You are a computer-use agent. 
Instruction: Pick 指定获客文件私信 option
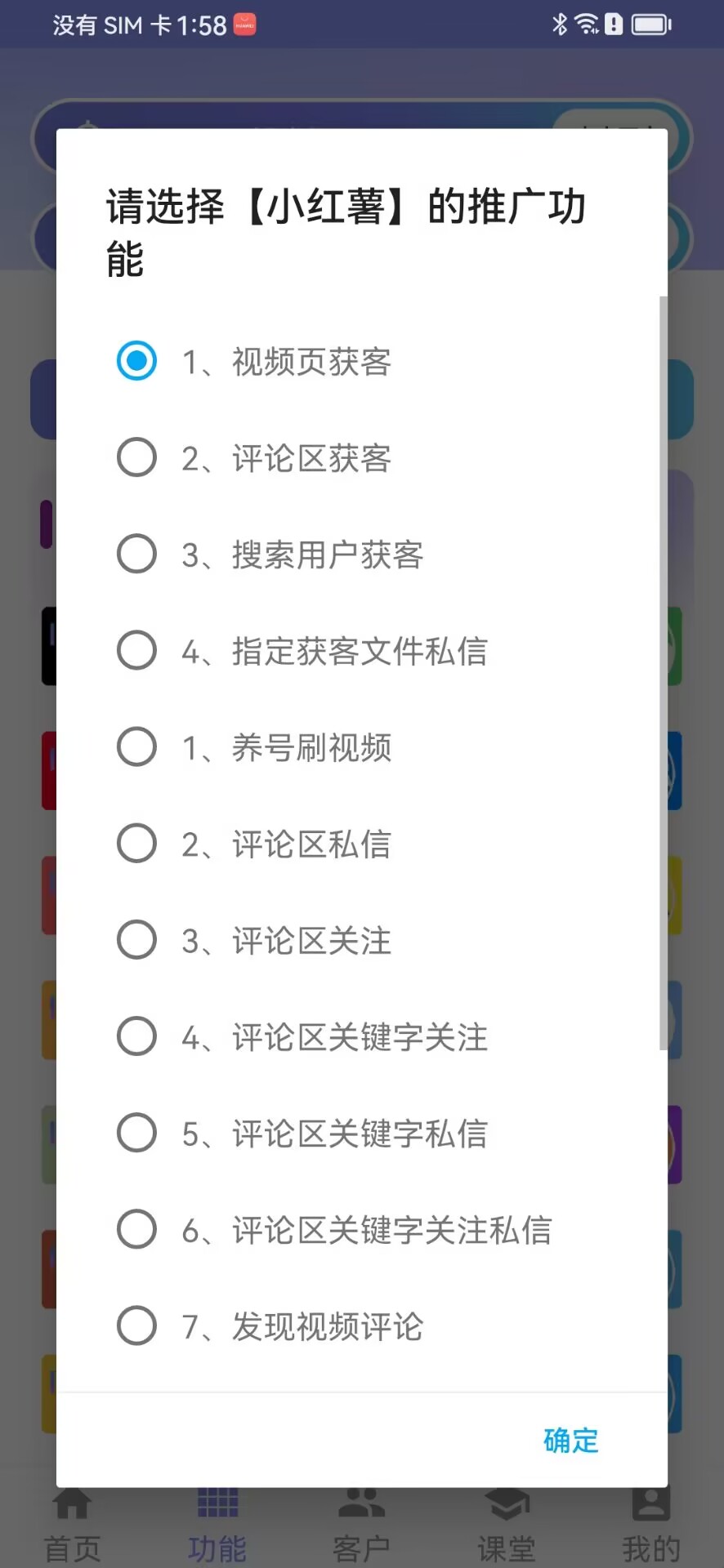[x=137, y=650]
